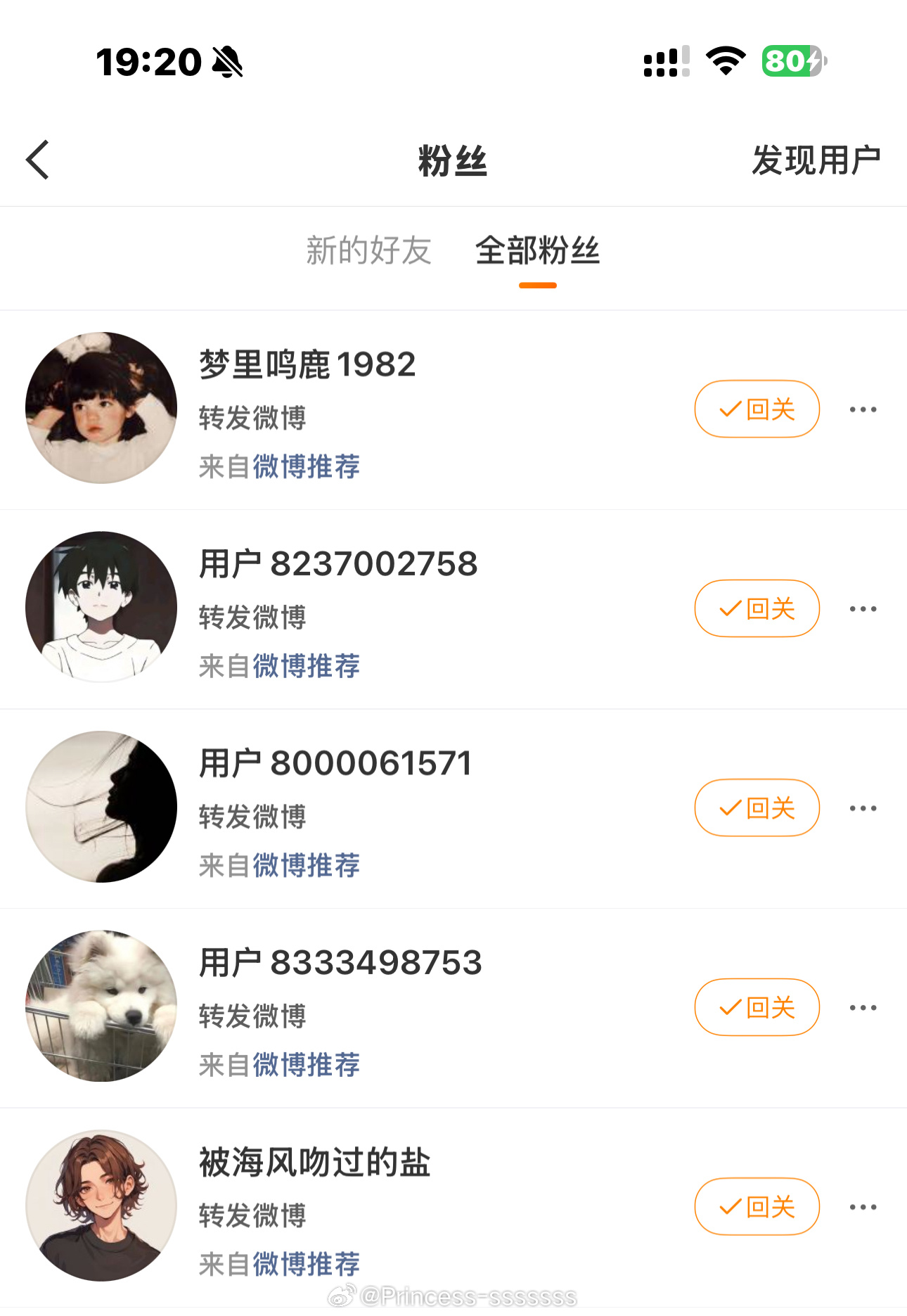
Task: Tap 微博推荐 link under 用户8237002758
Action: (307, 666)
